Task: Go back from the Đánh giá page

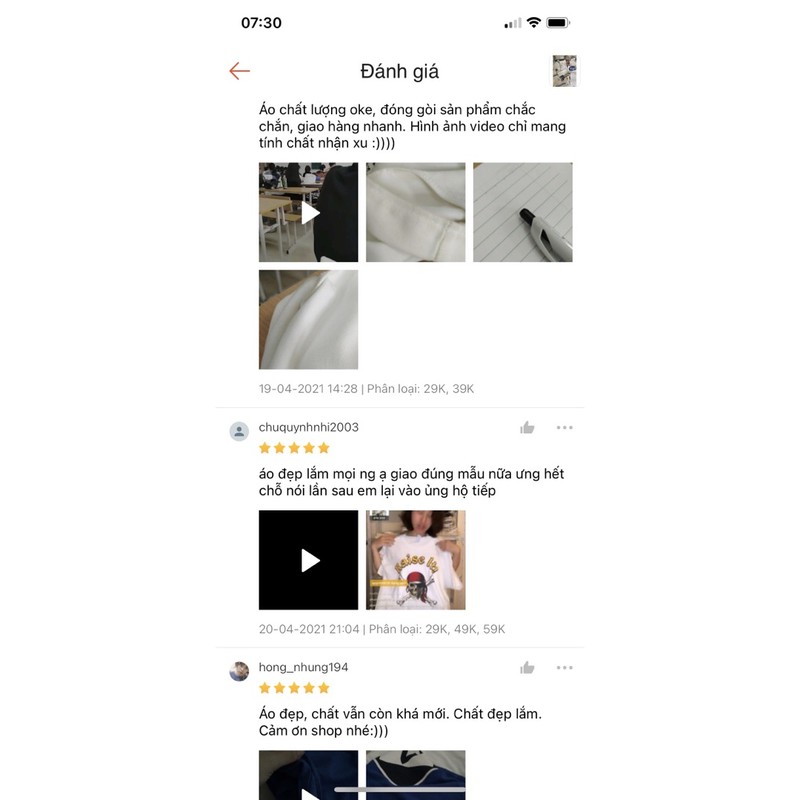Action: click(239, 71)
